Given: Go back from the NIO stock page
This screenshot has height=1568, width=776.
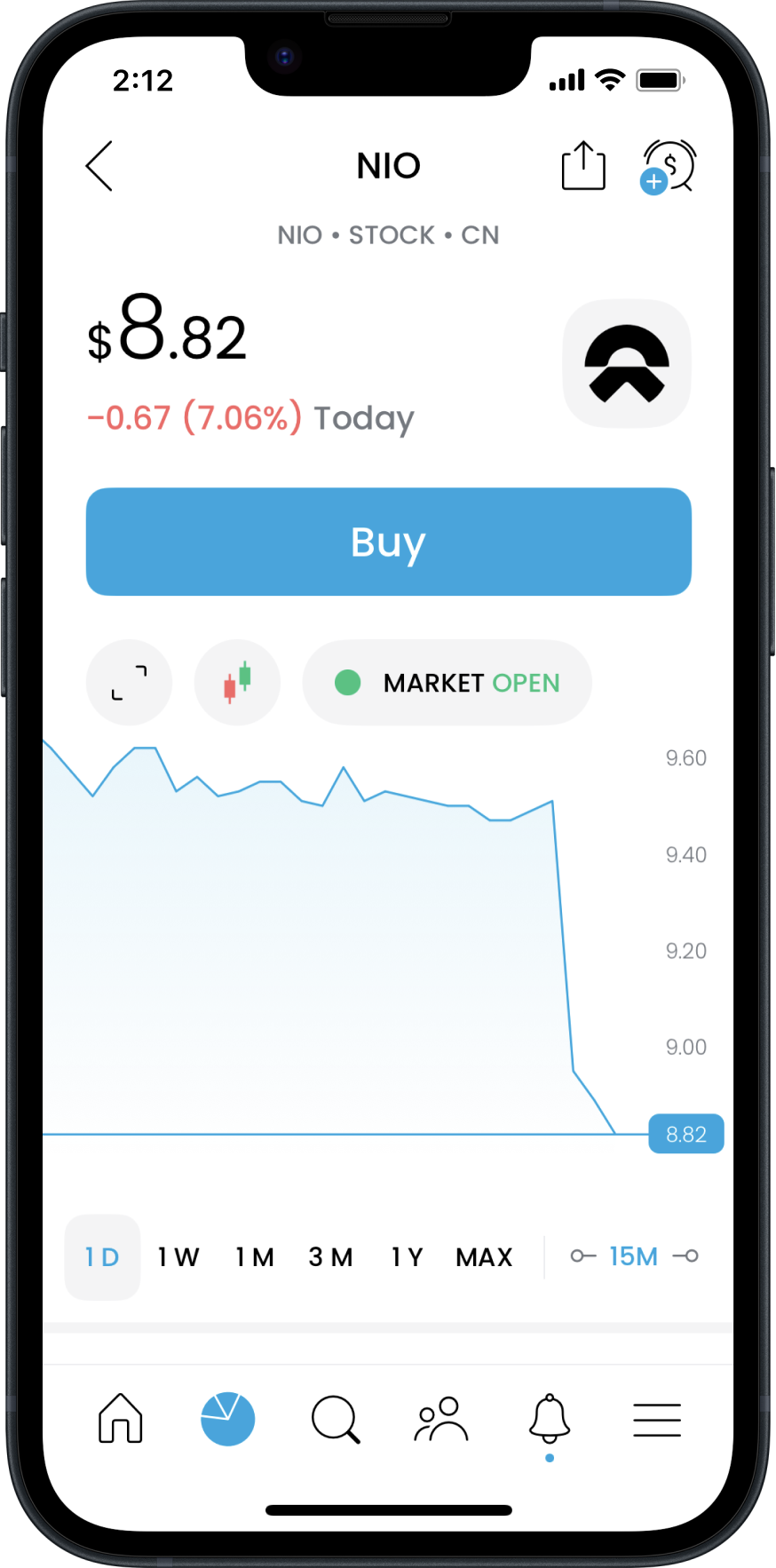Looking at the screenshot, I should (99, 166).
